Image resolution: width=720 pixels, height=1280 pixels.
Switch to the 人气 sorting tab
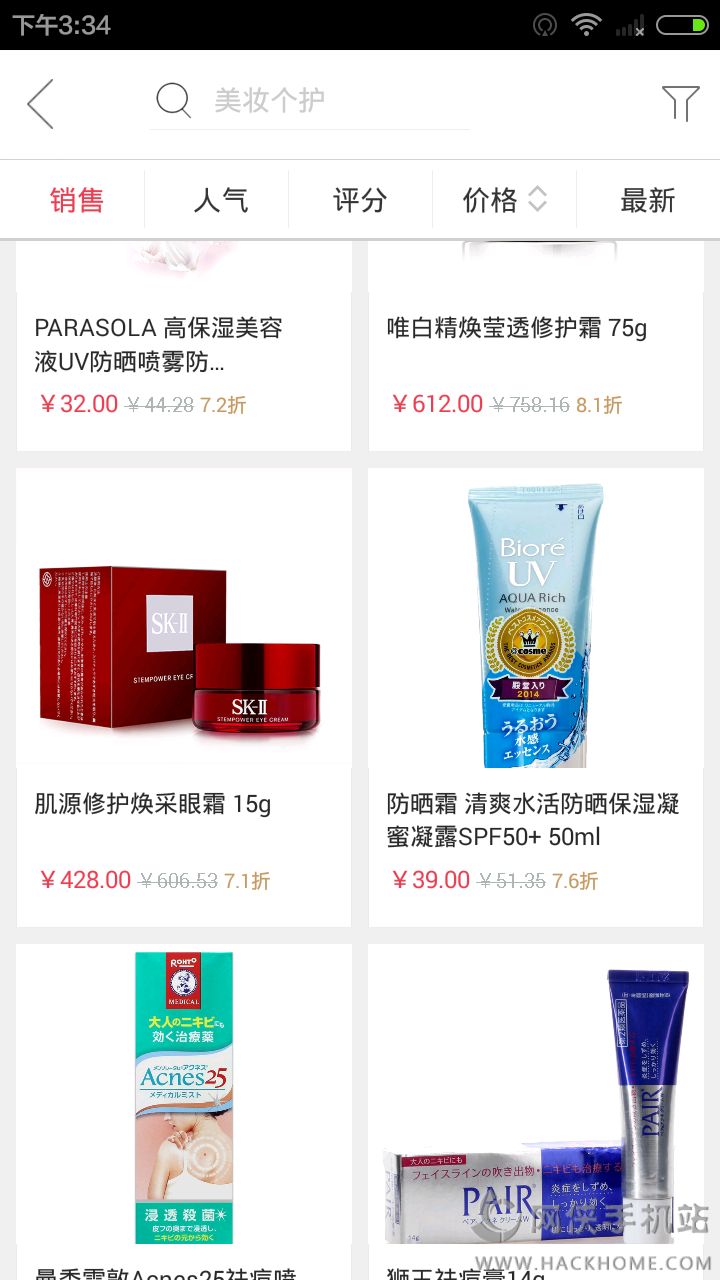[x=220, y=200]
